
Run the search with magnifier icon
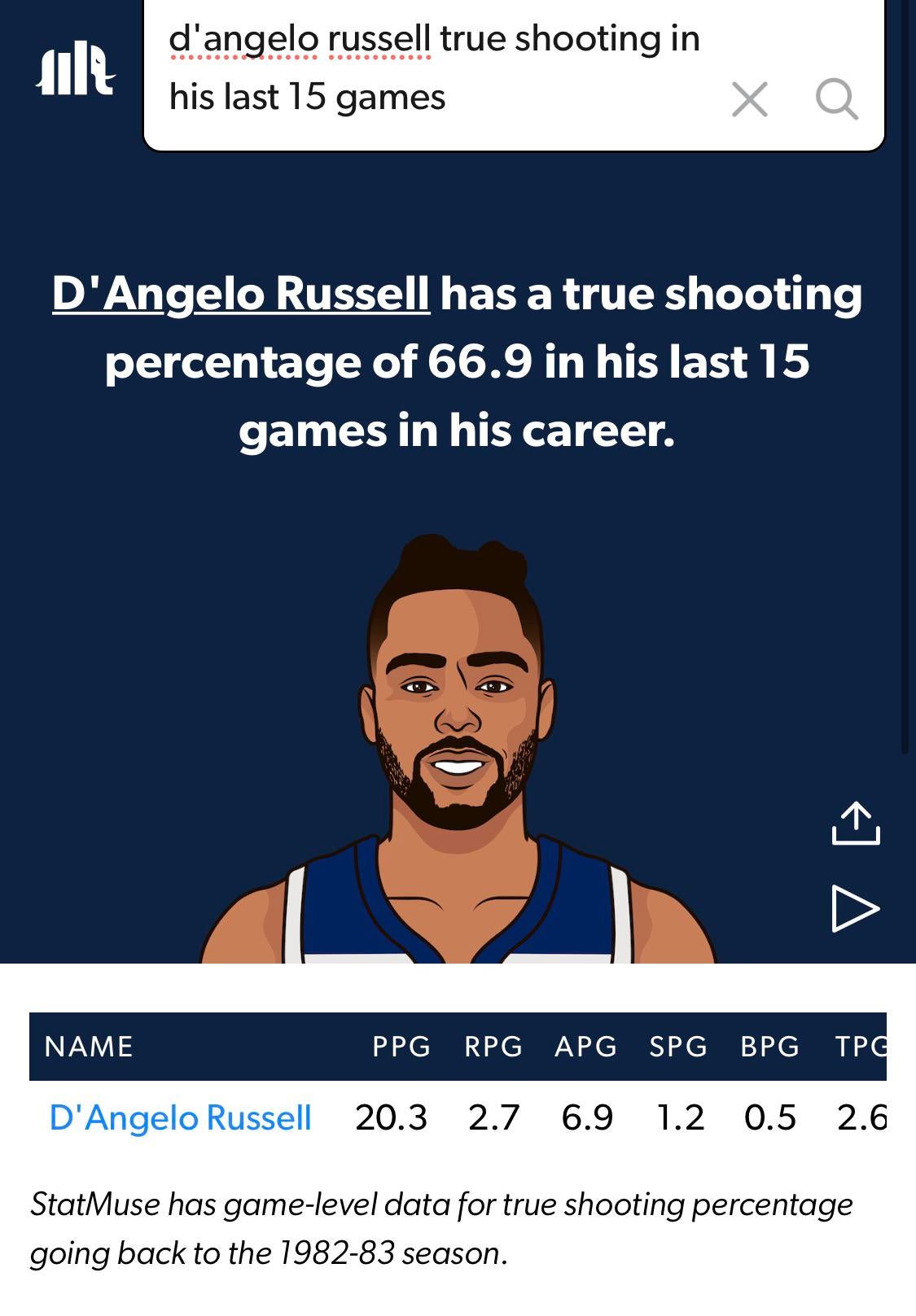[836, 100]
